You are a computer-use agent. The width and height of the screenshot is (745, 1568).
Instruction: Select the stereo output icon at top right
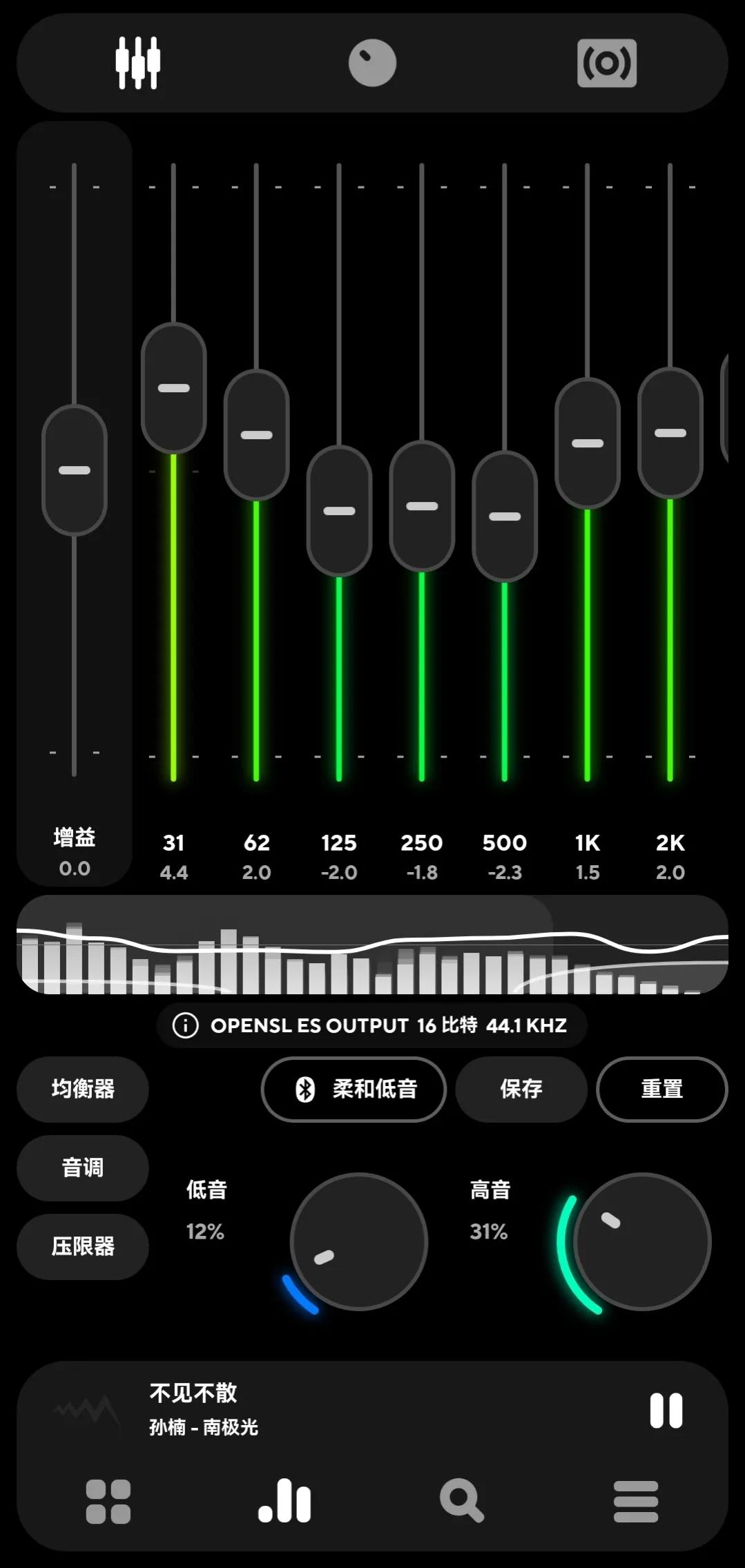coord(606,63)
